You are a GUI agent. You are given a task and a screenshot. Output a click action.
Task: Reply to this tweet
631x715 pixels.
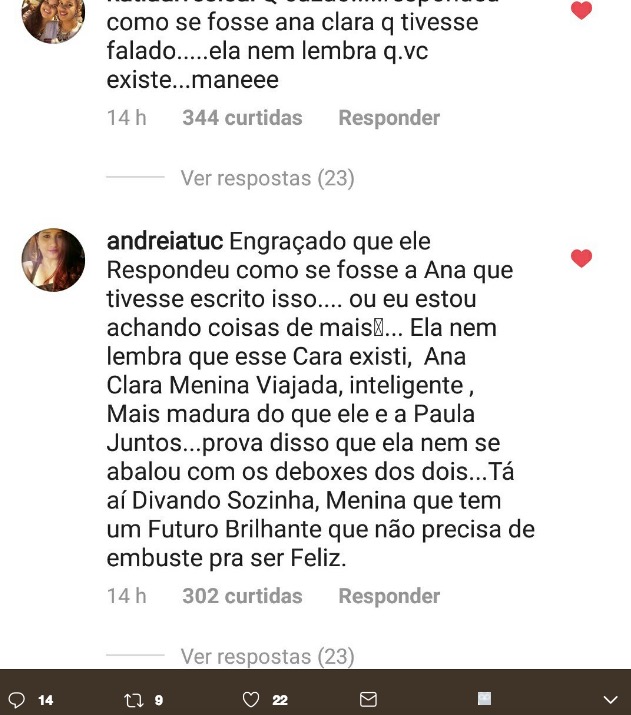[17, 700]
